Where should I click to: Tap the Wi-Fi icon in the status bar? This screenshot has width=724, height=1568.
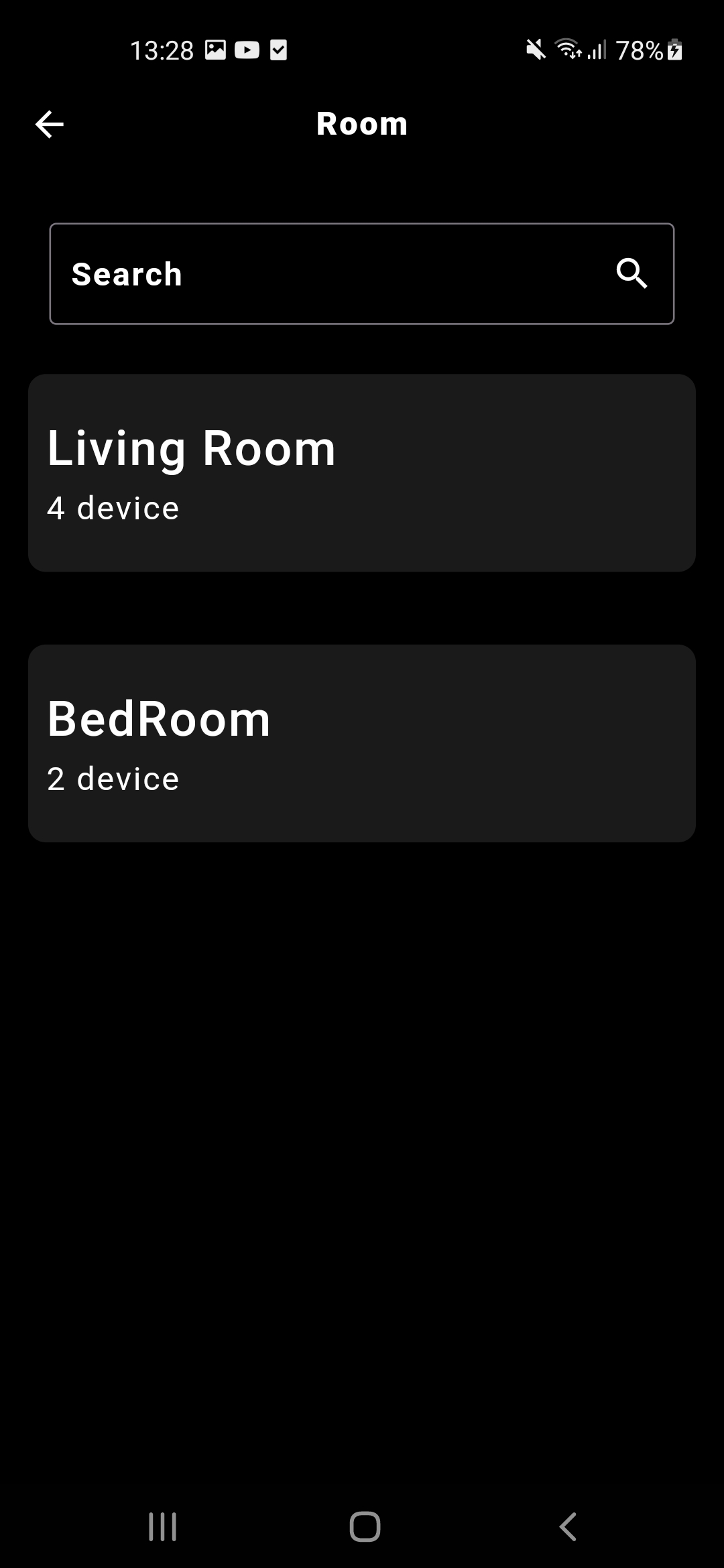click(566, 50)
